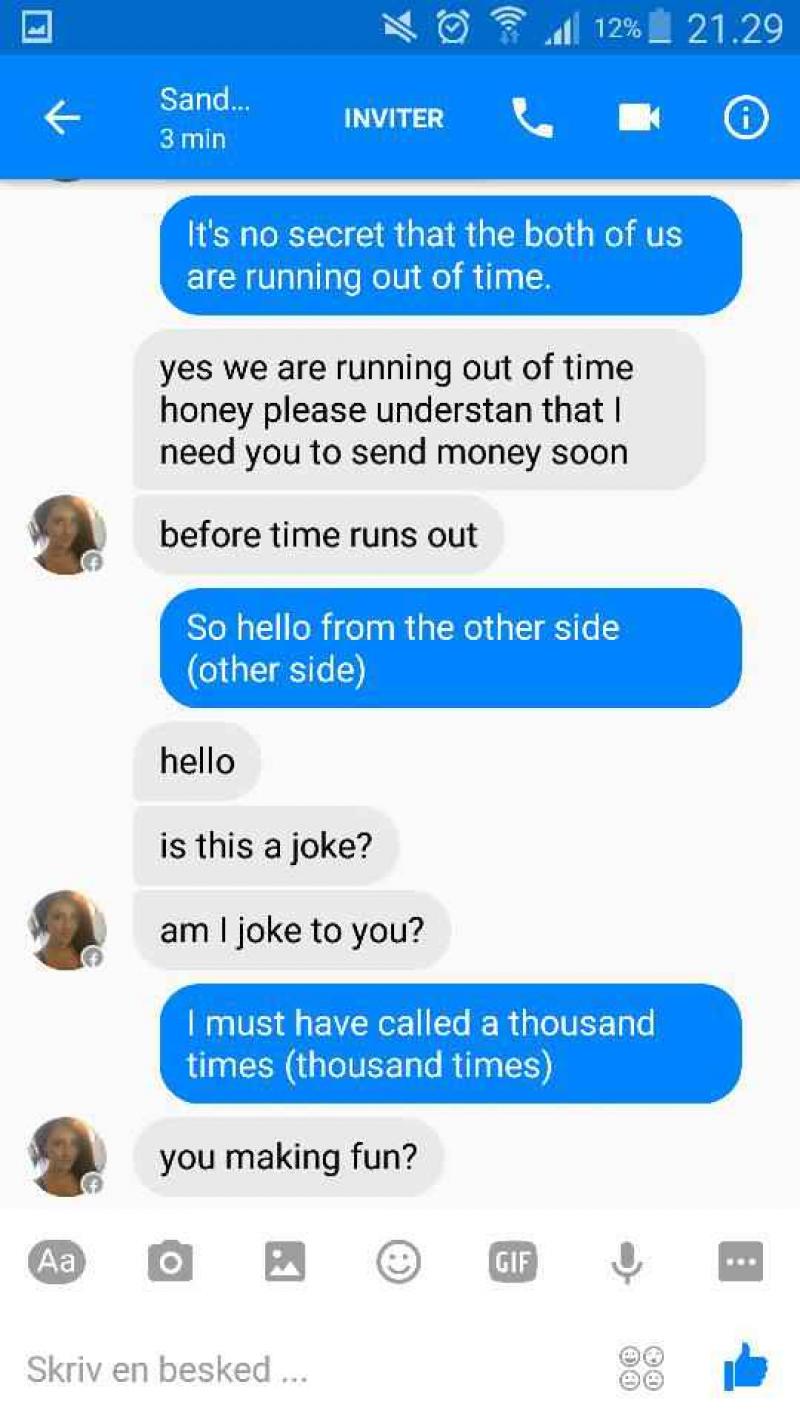Image resolution: width=800 pixels, height=1422 pixels.
Task: Go back using the header arrow
Action: click(62, 119)
